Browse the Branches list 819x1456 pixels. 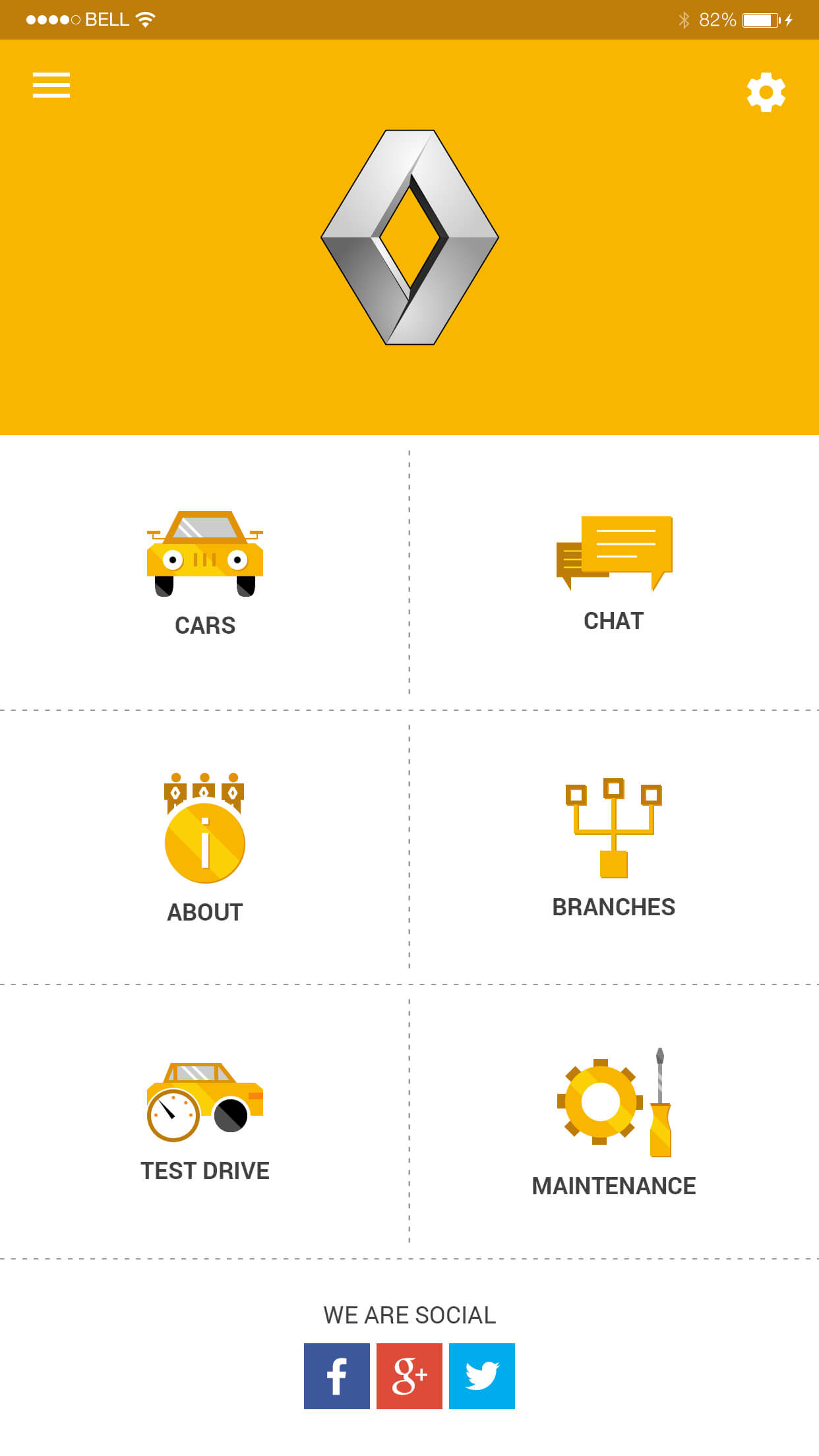[614, 848]
